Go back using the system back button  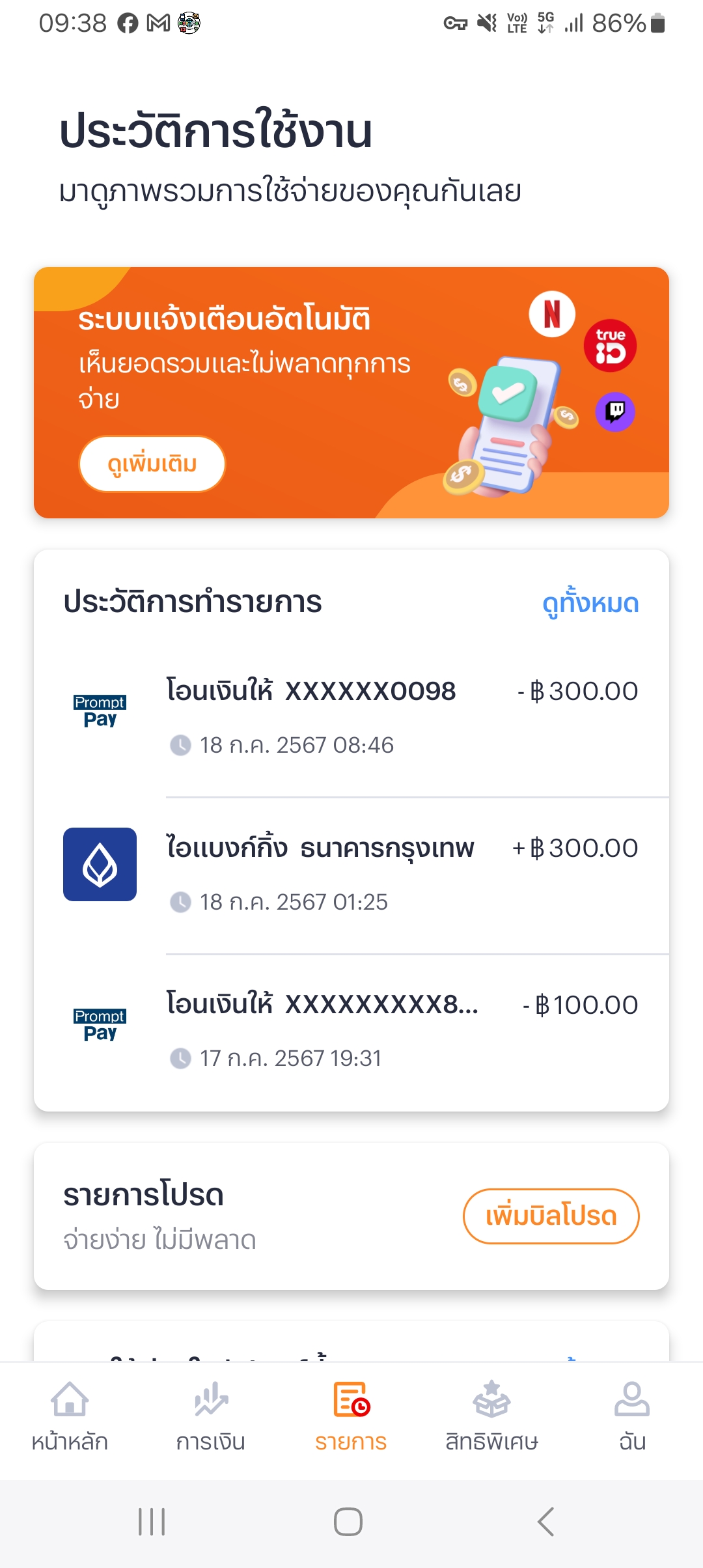(x=546, y=1522)
